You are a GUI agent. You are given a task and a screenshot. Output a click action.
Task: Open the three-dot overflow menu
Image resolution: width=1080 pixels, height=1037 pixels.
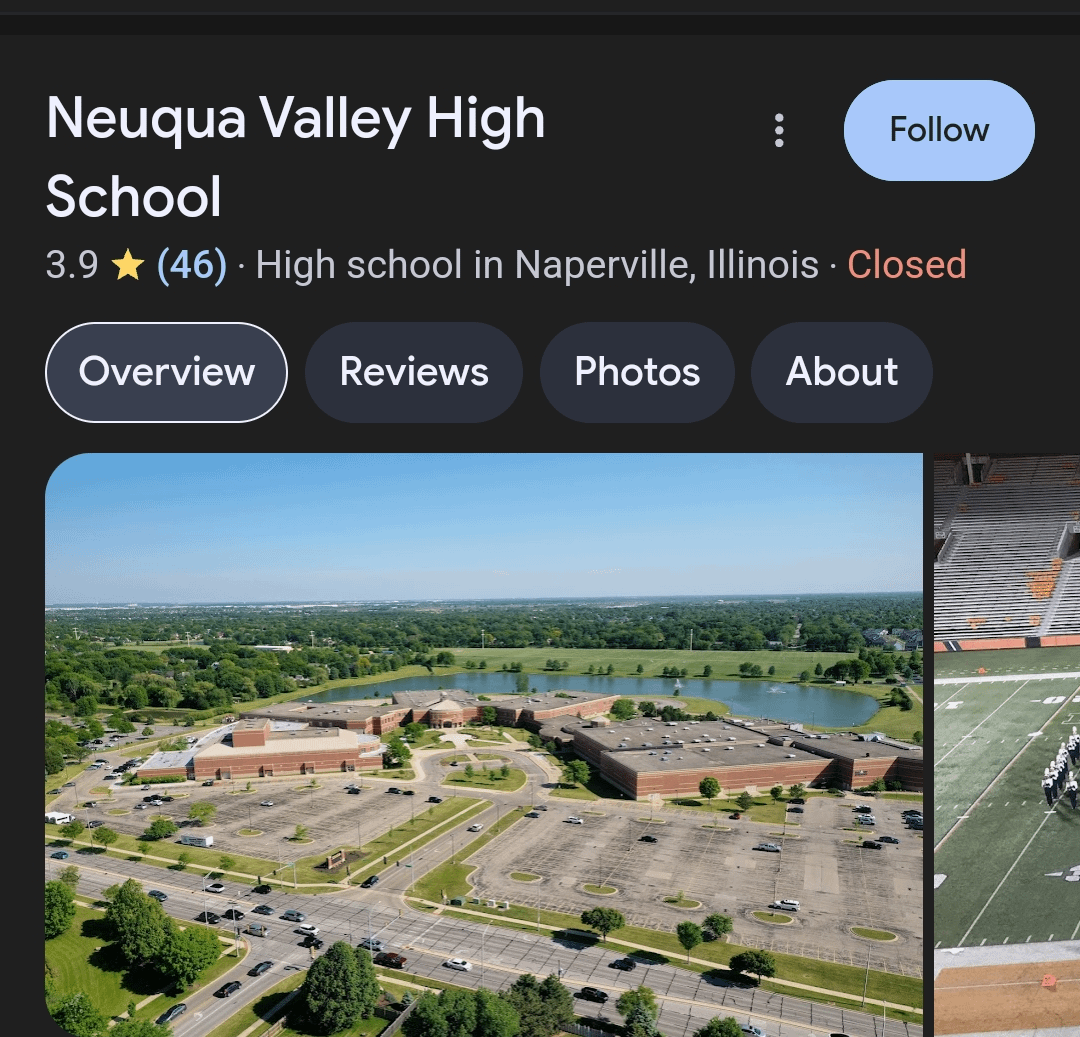point(779,131)
